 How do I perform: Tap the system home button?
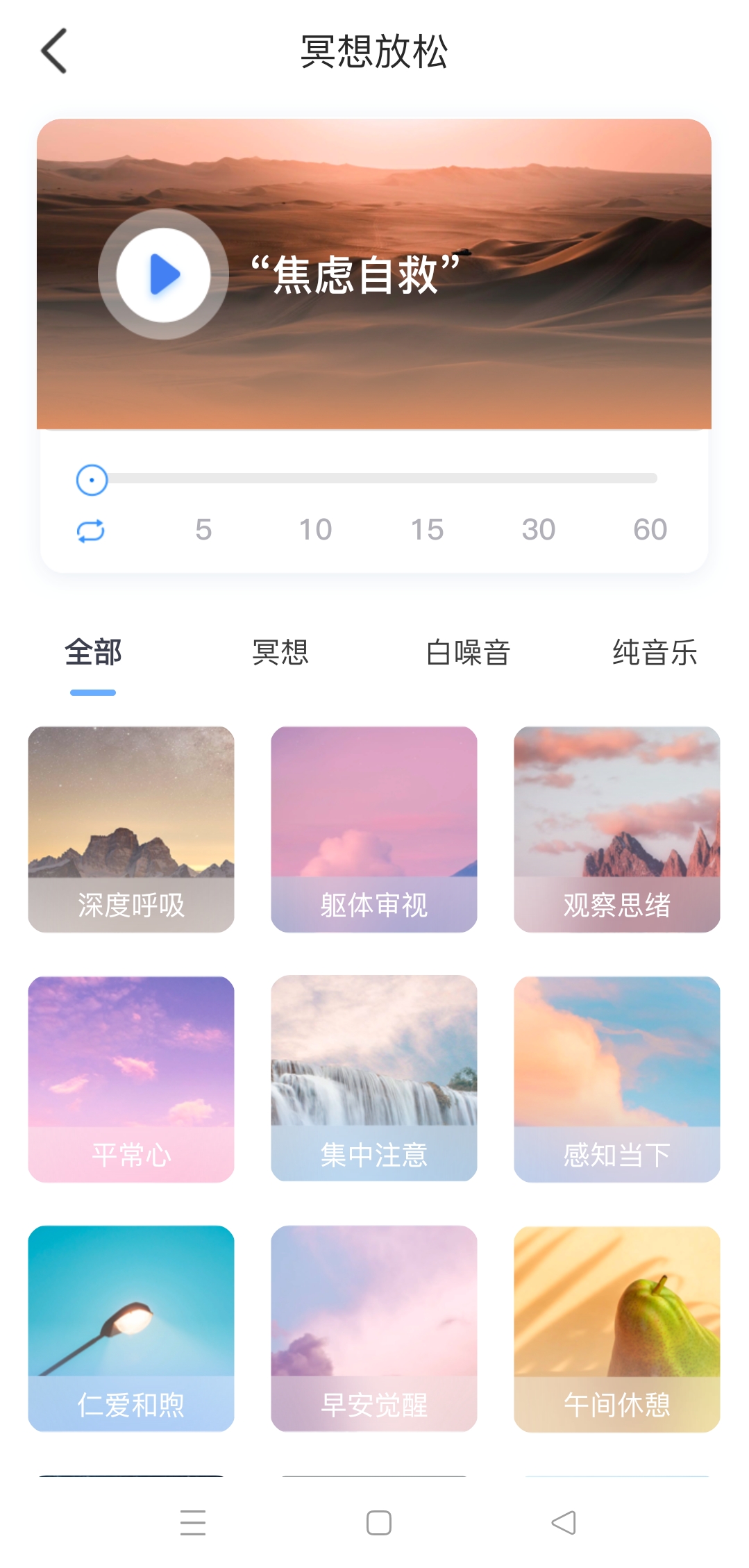[379, 1523]
